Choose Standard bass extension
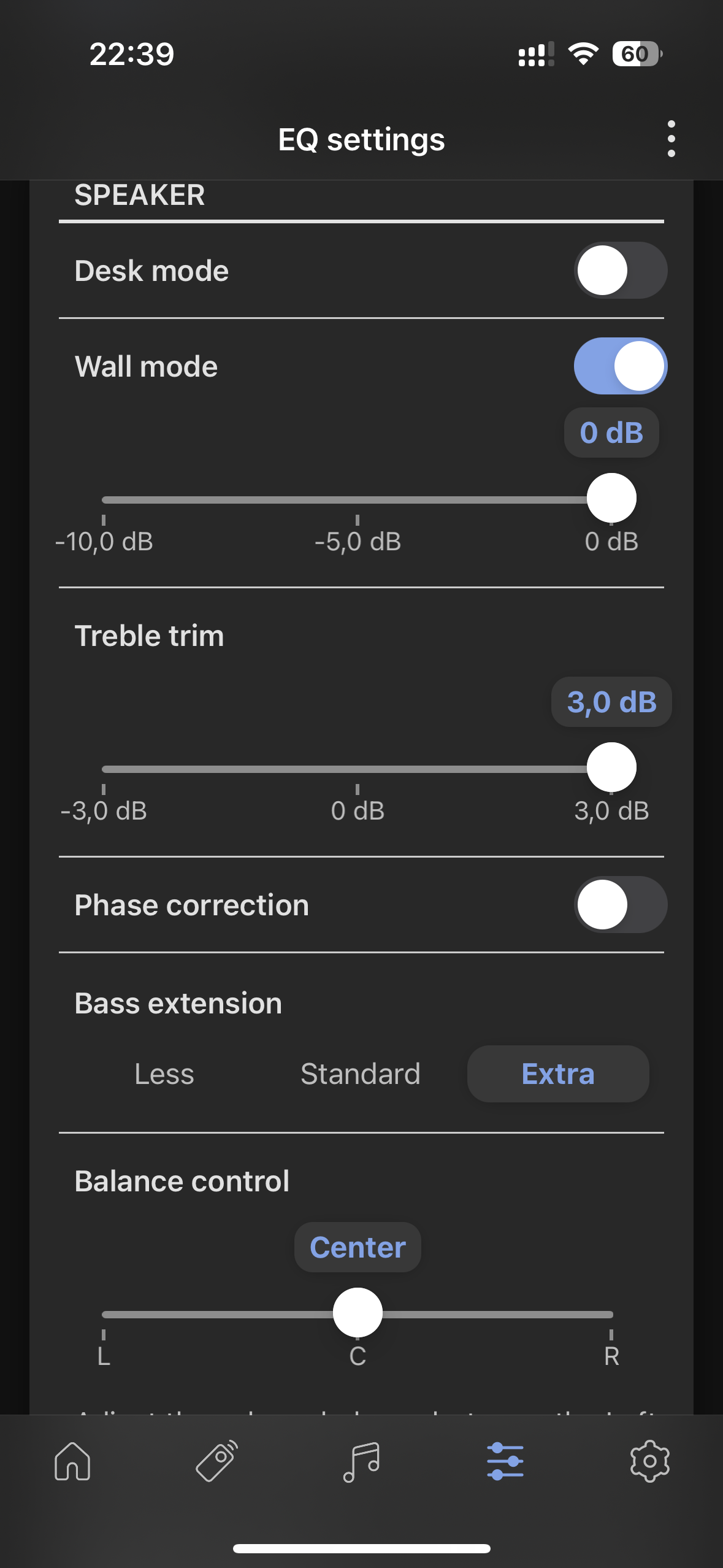This screenshot has width=723, height=1568. tap(361, 1074)
